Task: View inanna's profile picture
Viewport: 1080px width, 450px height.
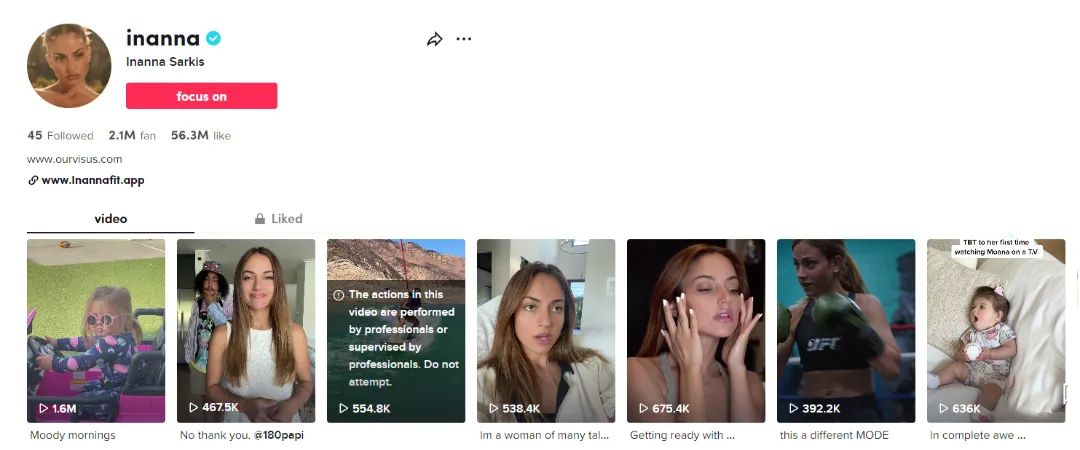Action: pyautogui.click(x=69, y=66)
